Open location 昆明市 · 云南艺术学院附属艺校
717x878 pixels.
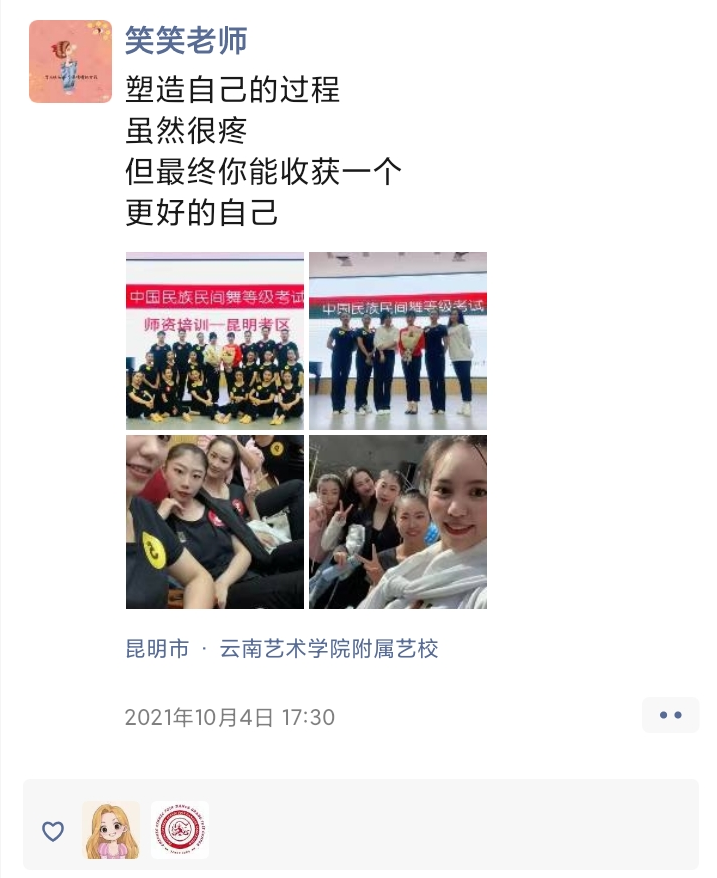click(x=282, y=648)
